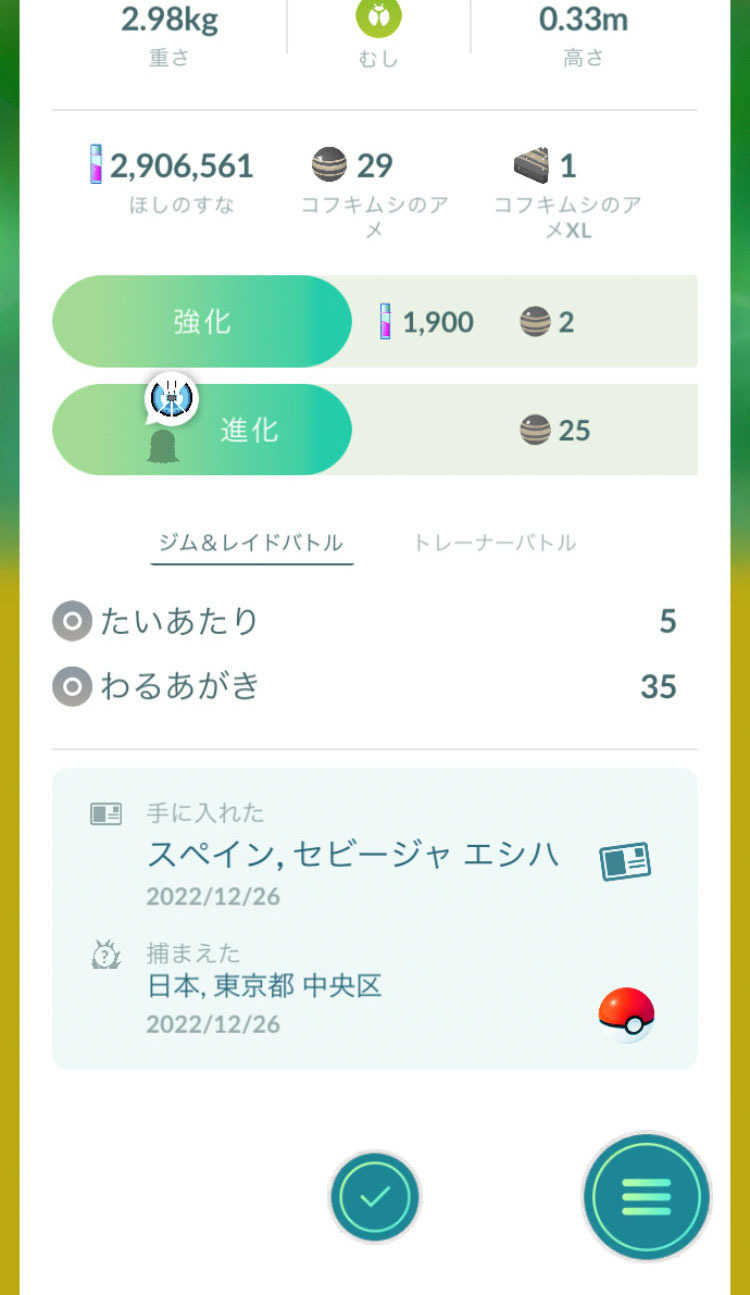This screenshot has height=1295, width=750.
Task: Switch to ジム&レイドバトル tab
Action: (x=252, y=543)
